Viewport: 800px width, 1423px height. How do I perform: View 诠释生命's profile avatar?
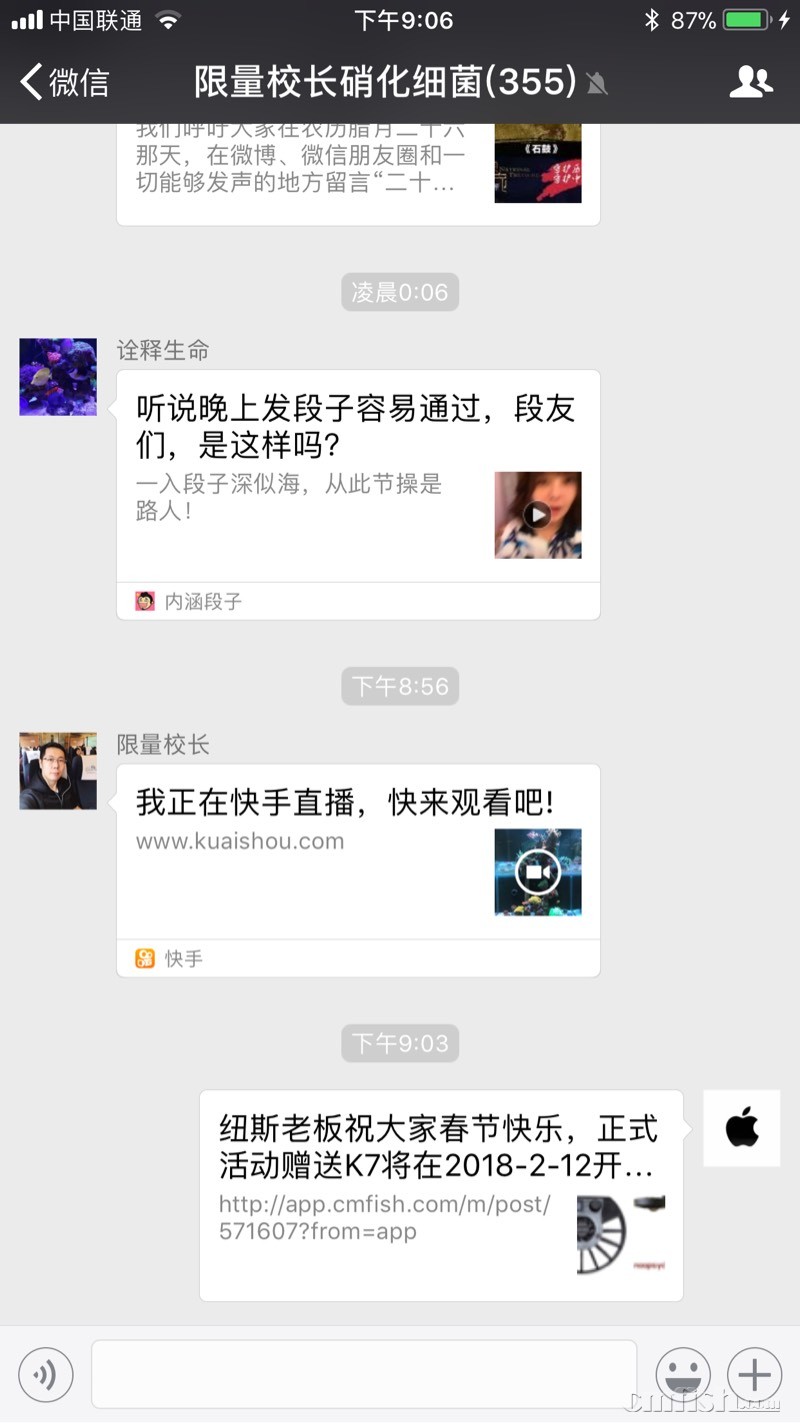click(58, 377)
